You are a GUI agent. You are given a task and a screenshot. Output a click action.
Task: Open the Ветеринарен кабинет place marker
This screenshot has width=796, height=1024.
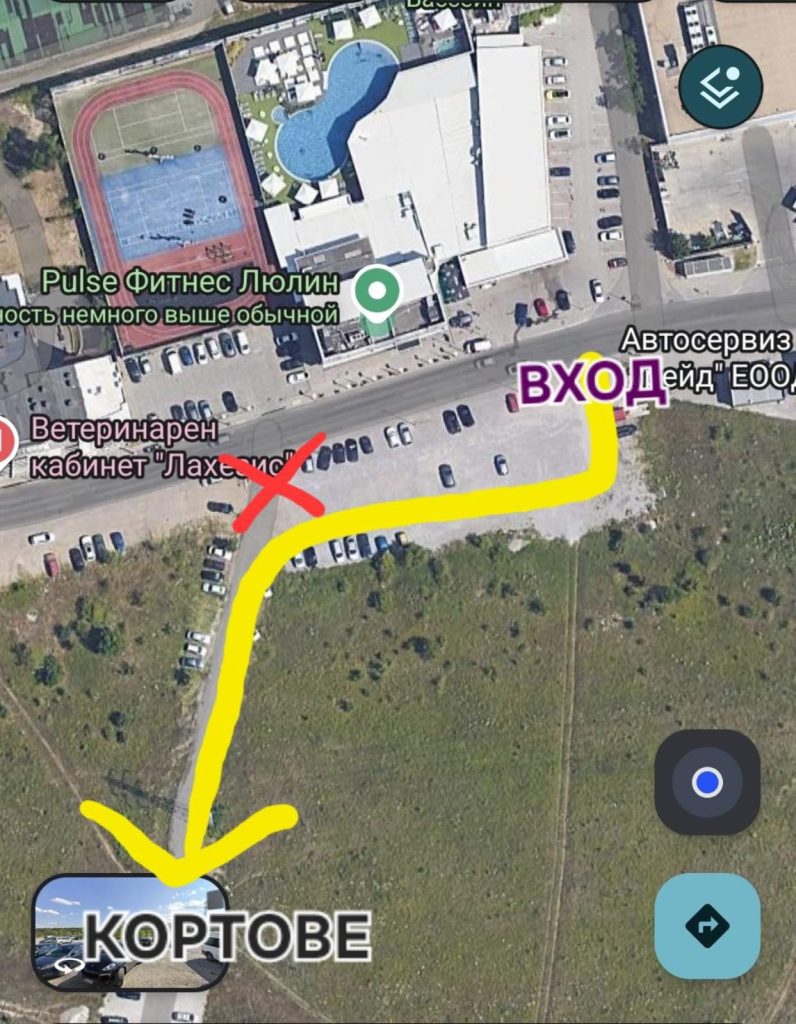click(x=6, y=440)
